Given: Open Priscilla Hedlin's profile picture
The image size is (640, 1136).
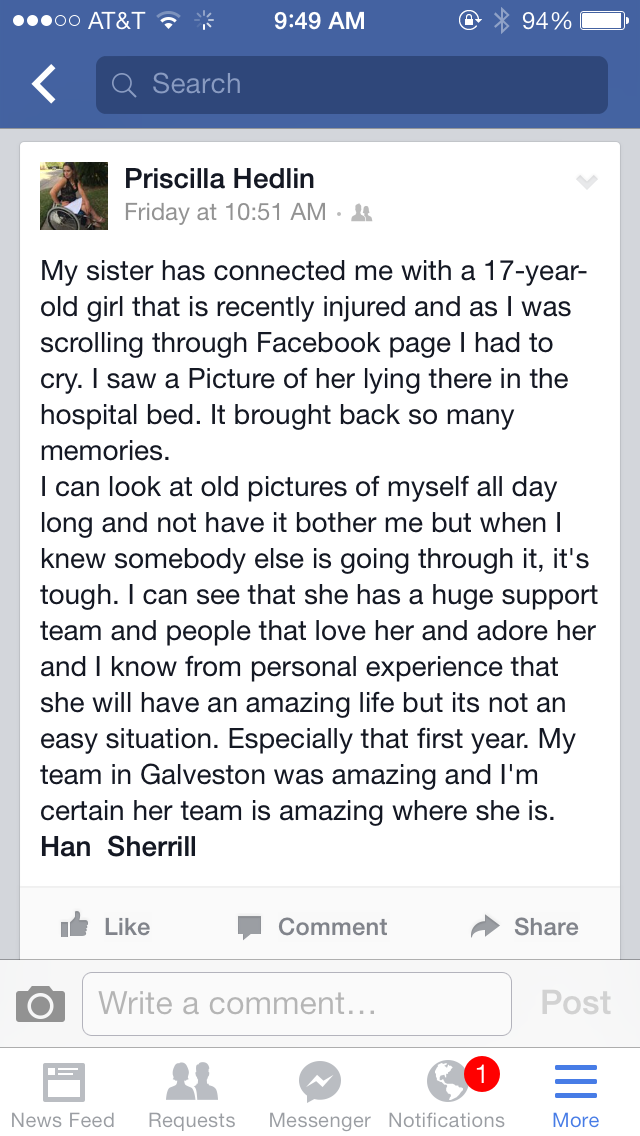Looking at the screenshot, I should [74, 196].
